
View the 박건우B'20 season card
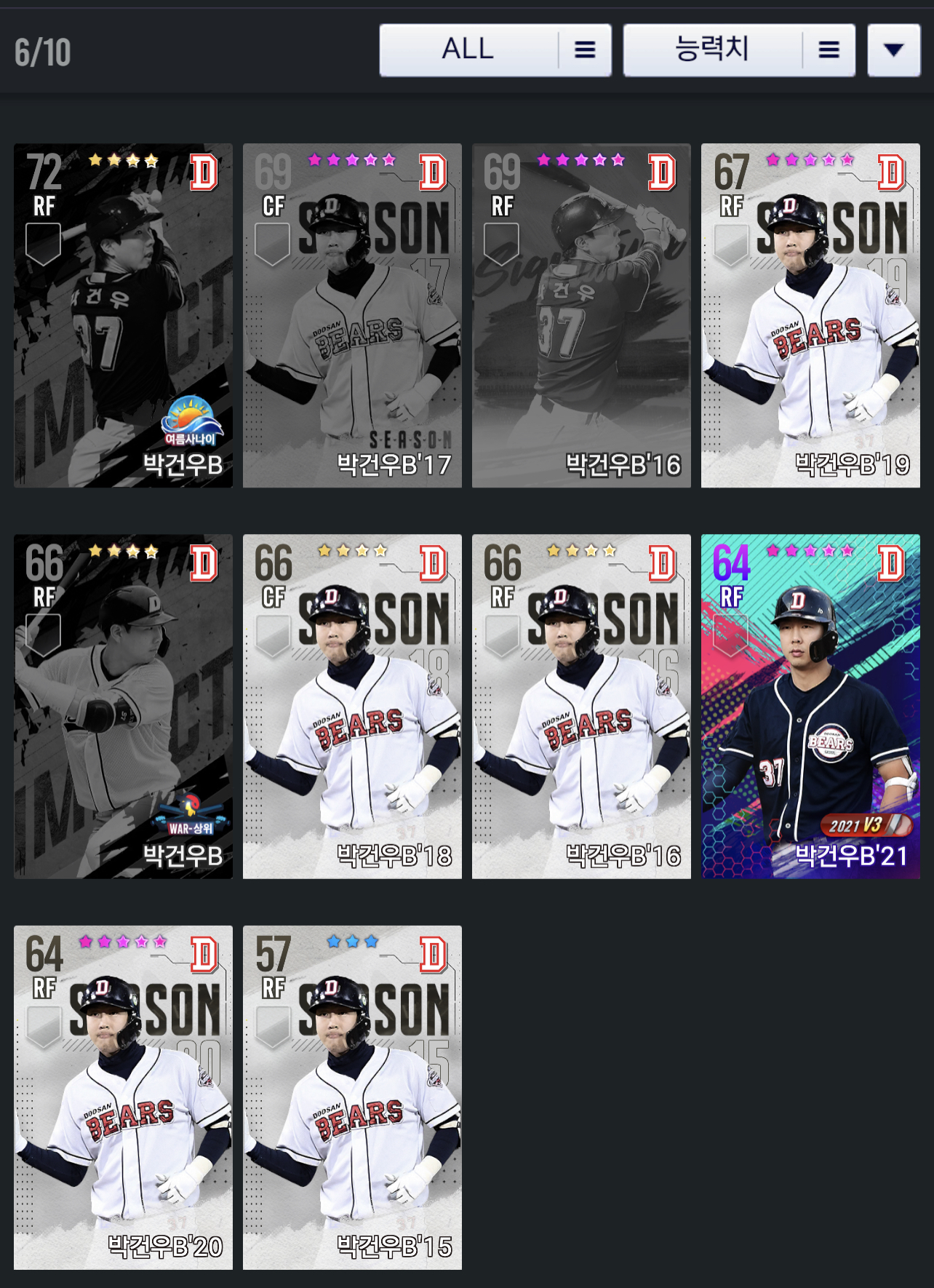(x=123, y=1097)
